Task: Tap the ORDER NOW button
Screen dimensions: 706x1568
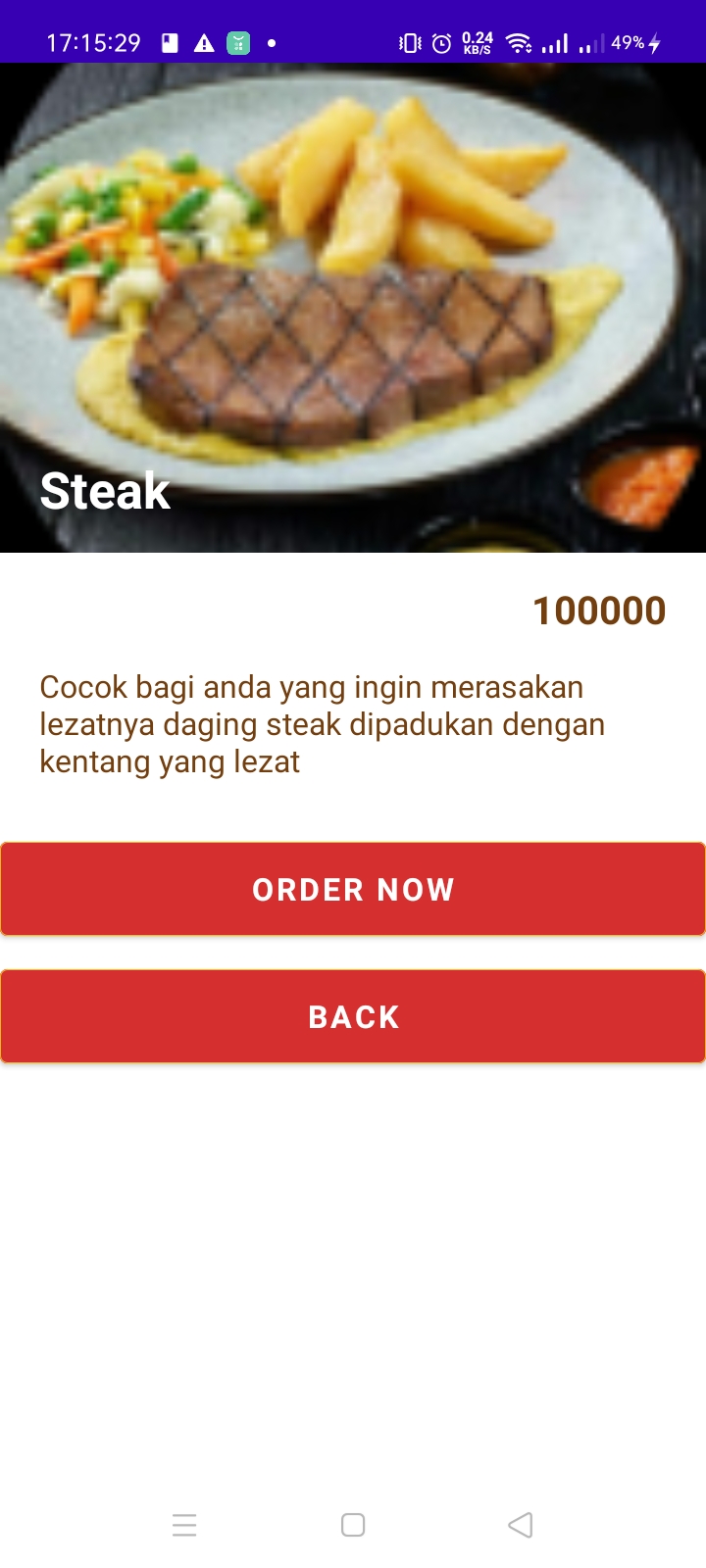Action: coord(353,889)
